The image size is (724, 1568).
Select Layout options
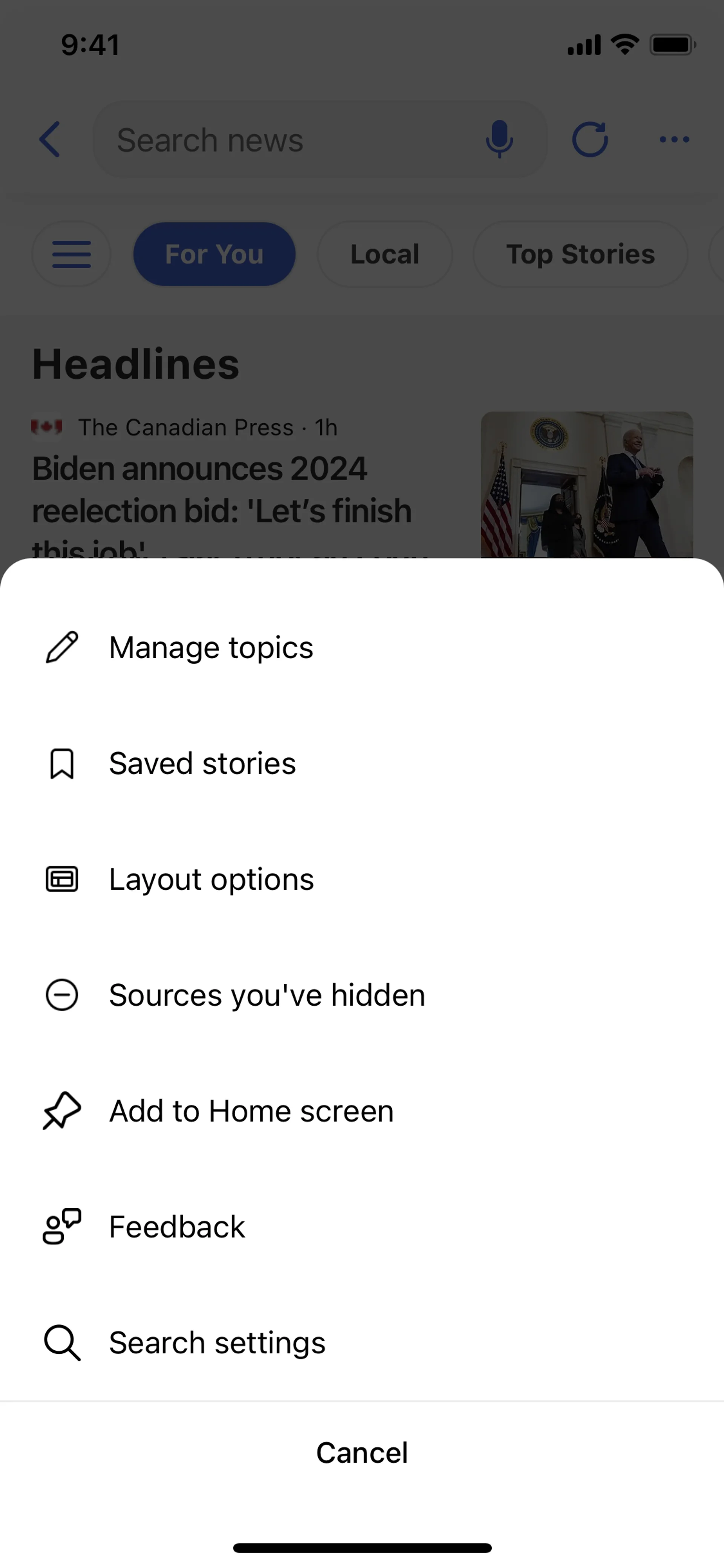click(x=210, y=879)
